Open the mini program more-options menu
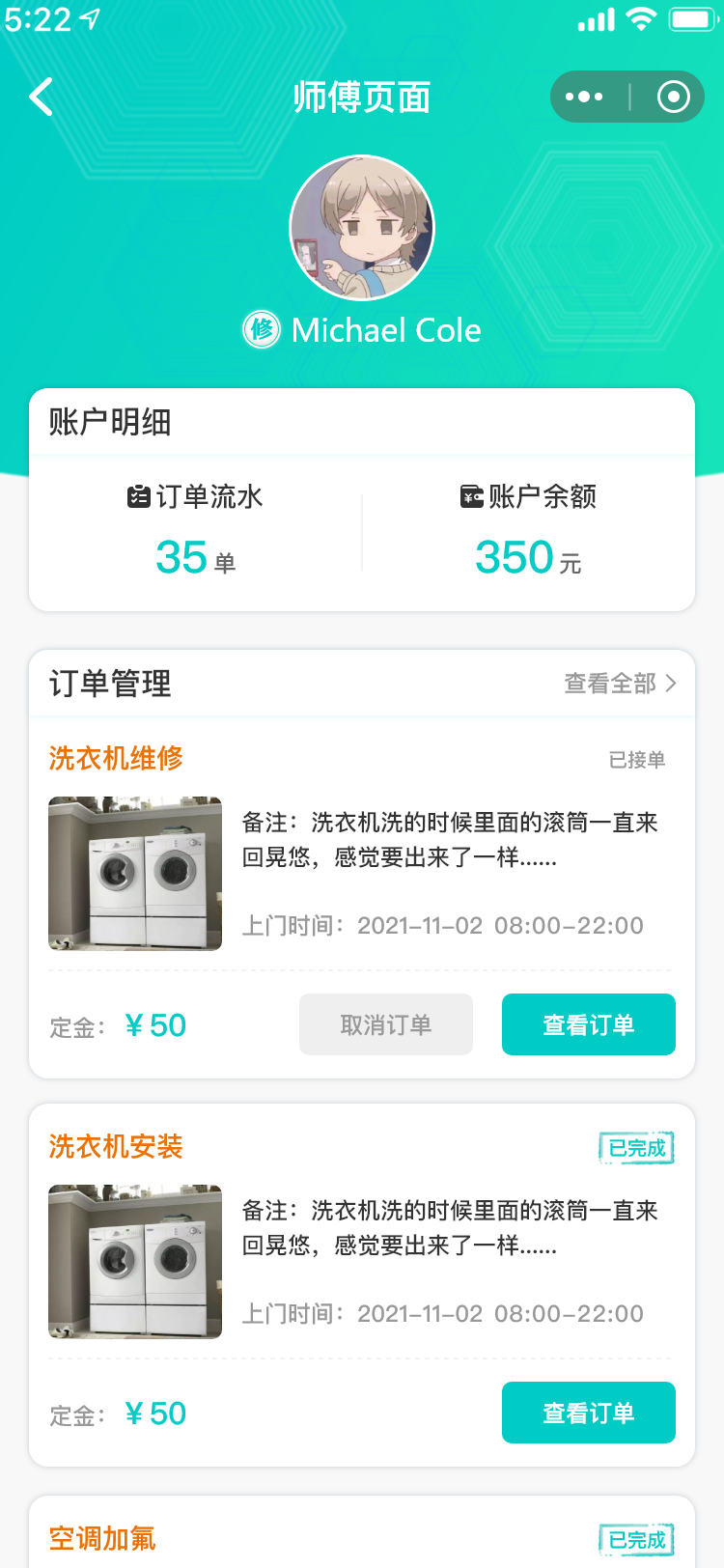Image resolution: width=724 pixels, height=1568 pixels. tap(584, 97)
